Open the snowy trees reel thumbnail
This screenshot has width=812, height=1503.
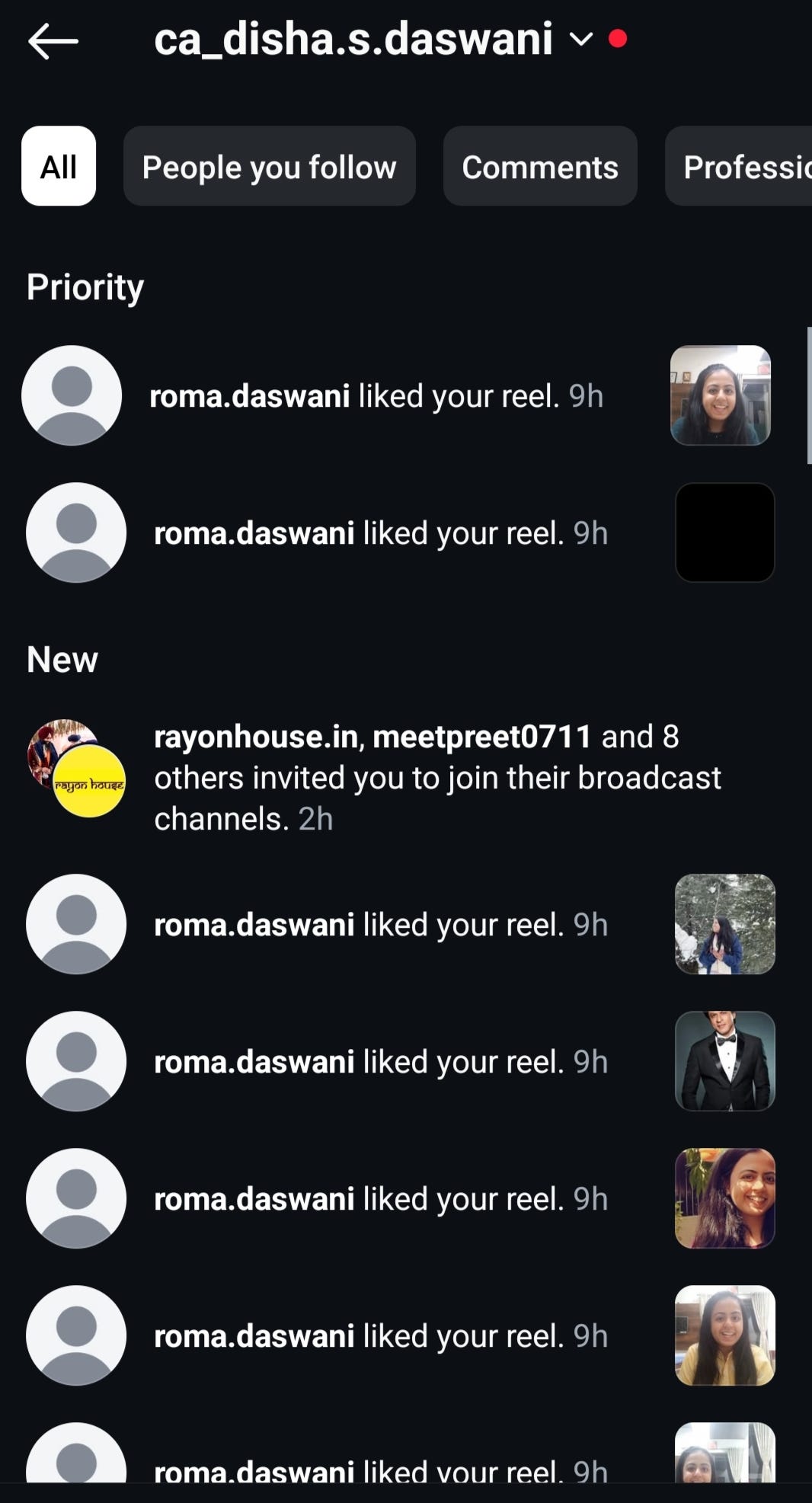coord(724,924)
